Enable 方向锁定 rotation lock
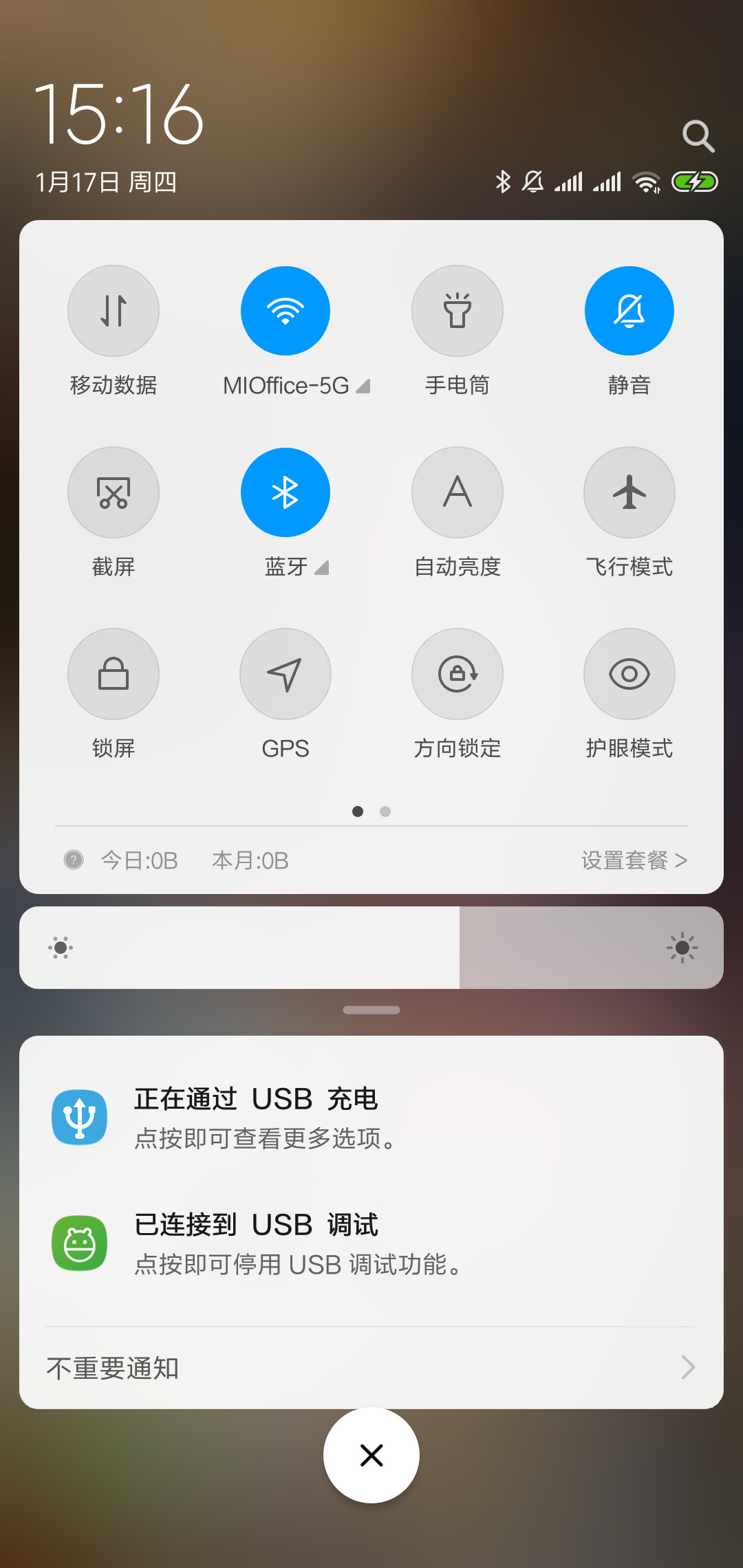743x1568 pixels. (x=457, y=674)
